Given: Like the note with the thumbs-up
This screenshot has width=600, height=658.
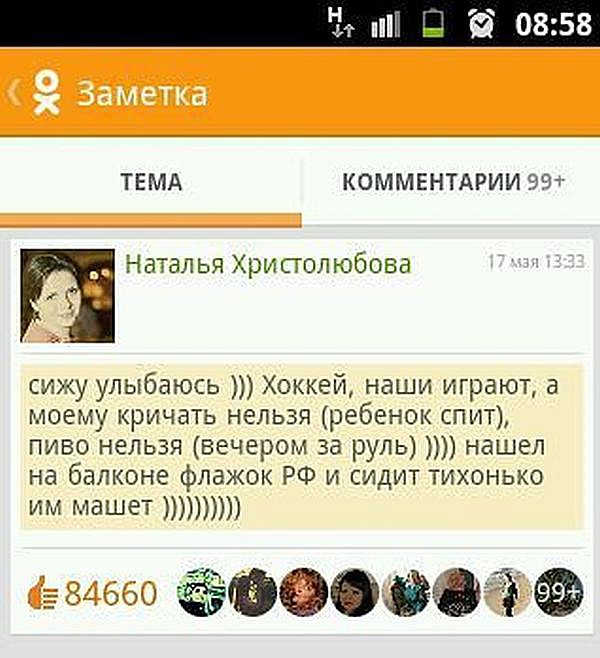Looking at the screenshot, I should [x=43, y=594].
